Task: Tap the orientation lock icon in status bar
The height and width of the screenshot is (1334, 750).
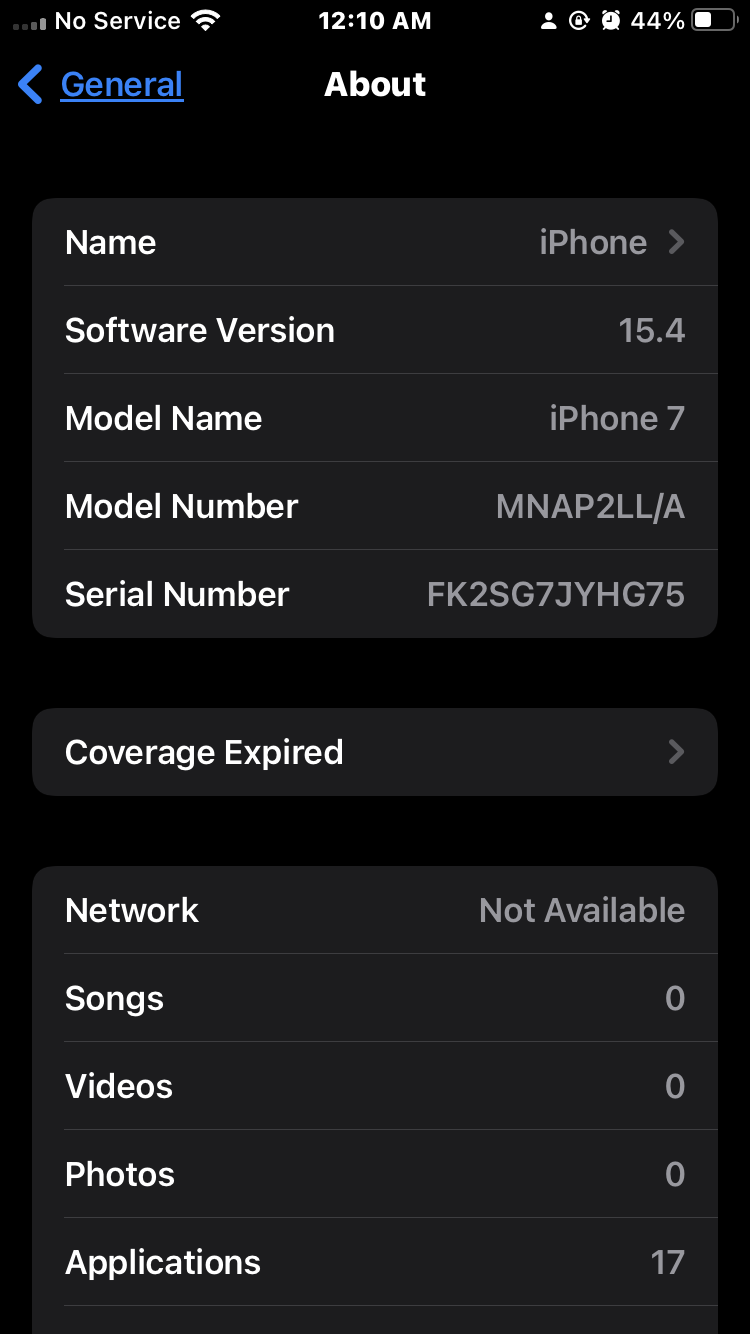Action: click(580, 19)
